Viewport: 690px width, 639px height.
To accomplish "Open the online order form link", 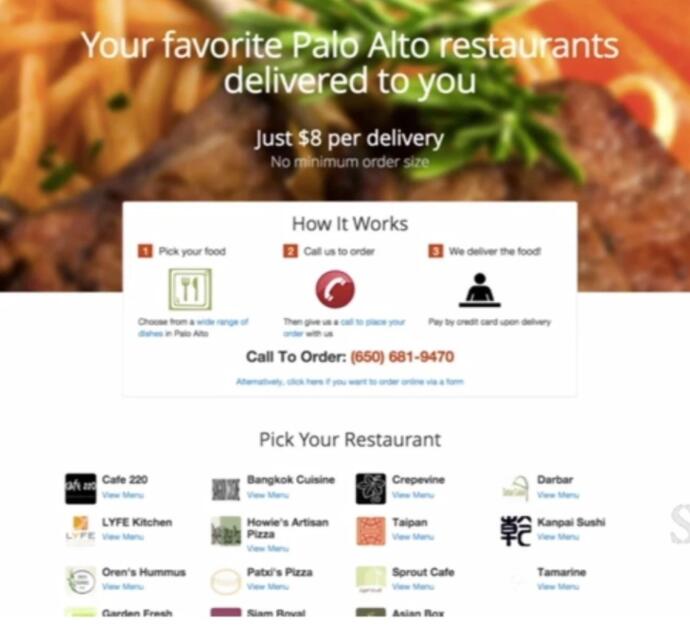I will pyautogui.click(x=349, y=382).
